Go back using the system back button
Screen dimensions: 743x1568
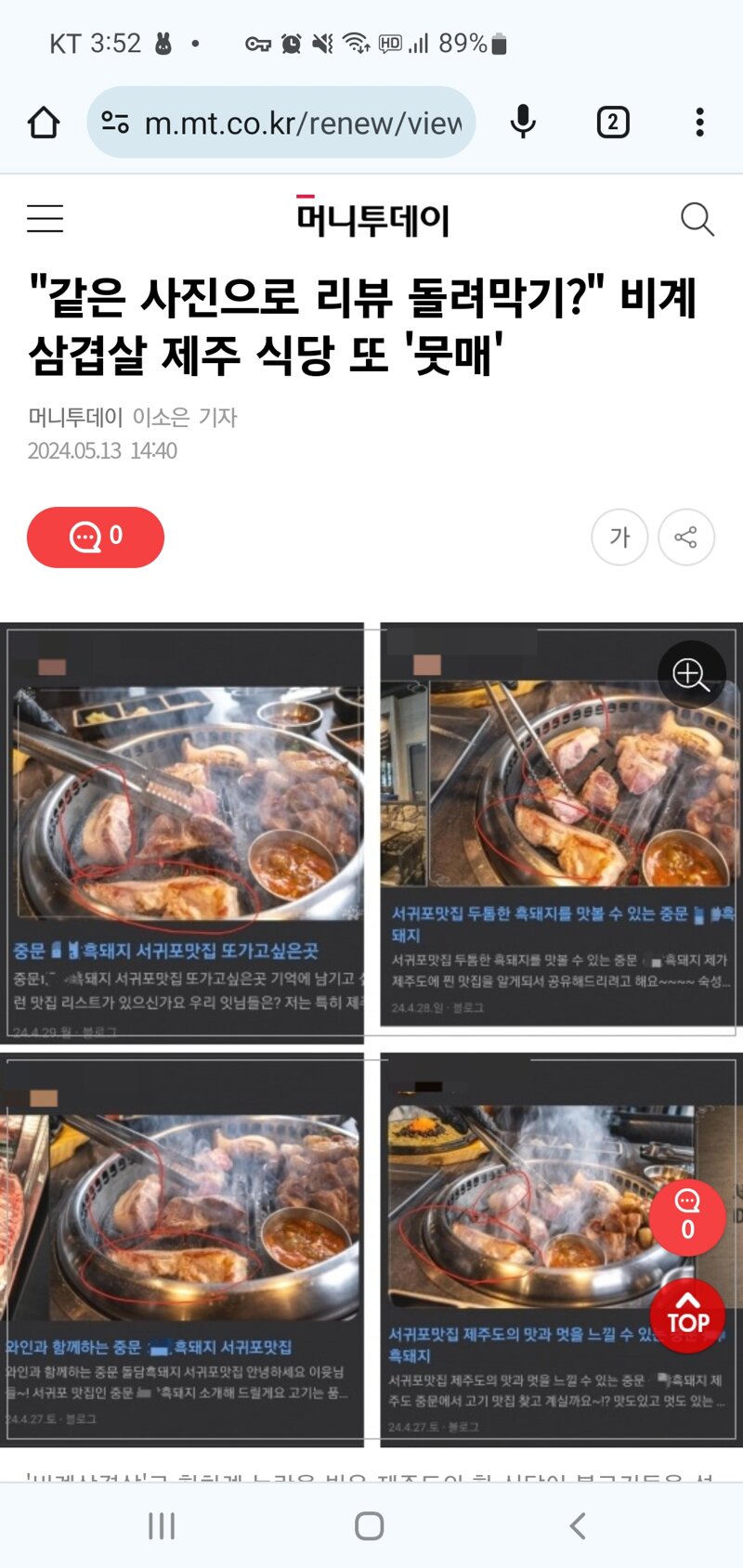(578, 1526)
